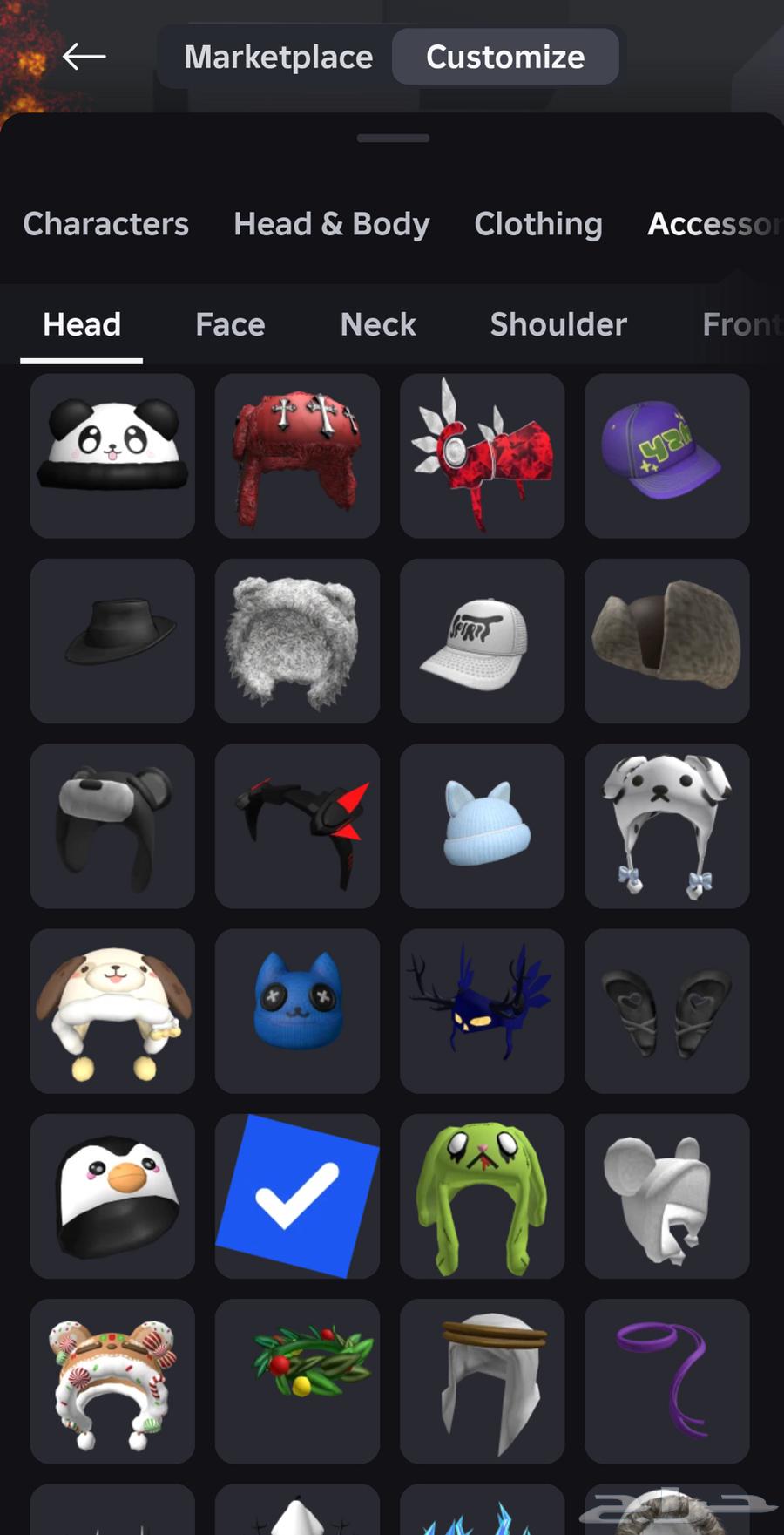Screen dimensions: 784x1535
Task: Equip the panda beanie hat
Action: pyautogui.click(x=112, y=456)
